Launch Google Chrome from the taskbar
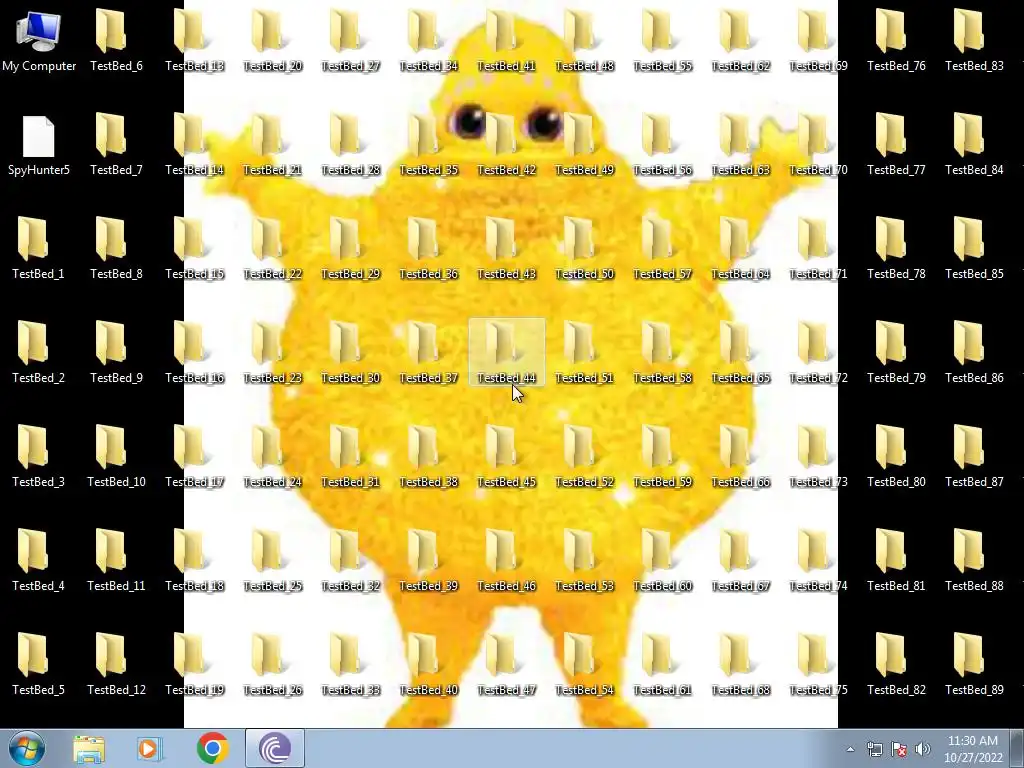Viewport: 1024px width, 768px height. tap(212, 748)
